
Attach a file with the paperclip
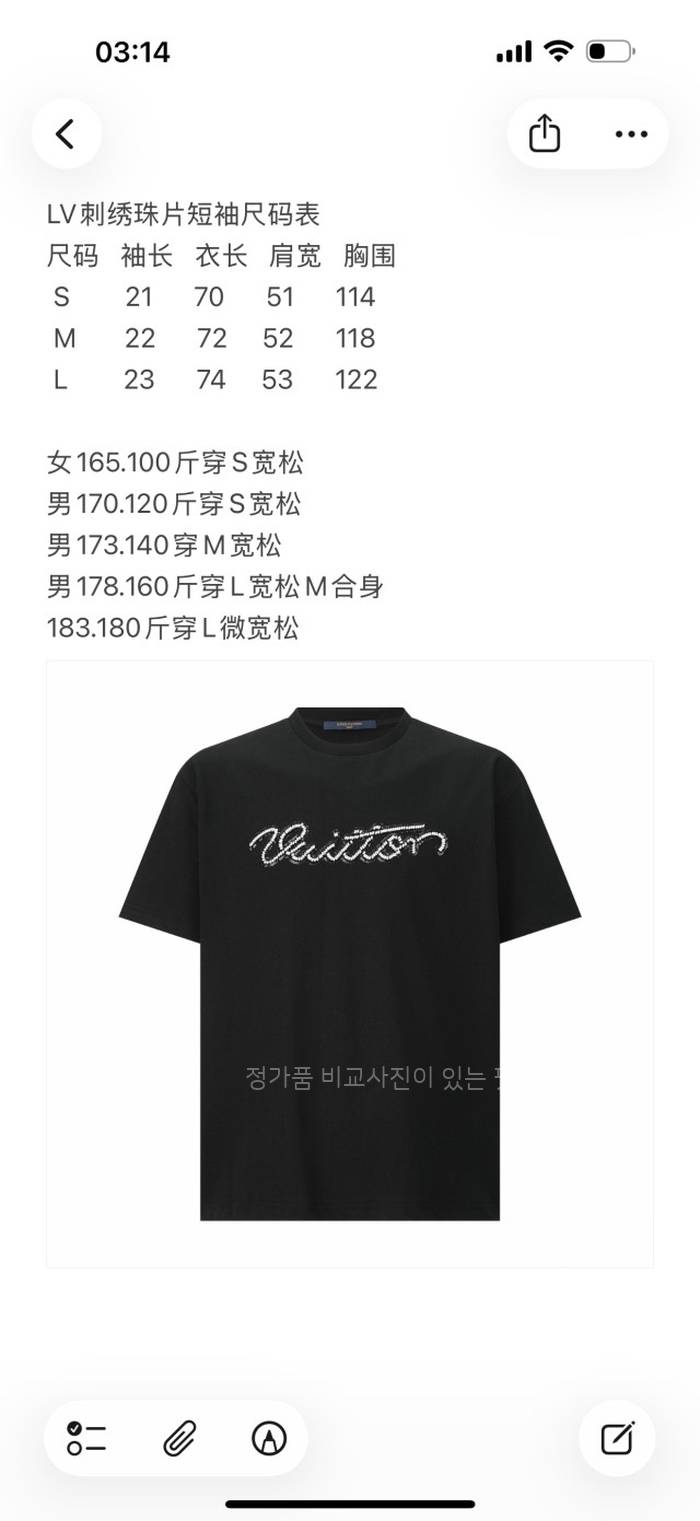[178, 1439]
